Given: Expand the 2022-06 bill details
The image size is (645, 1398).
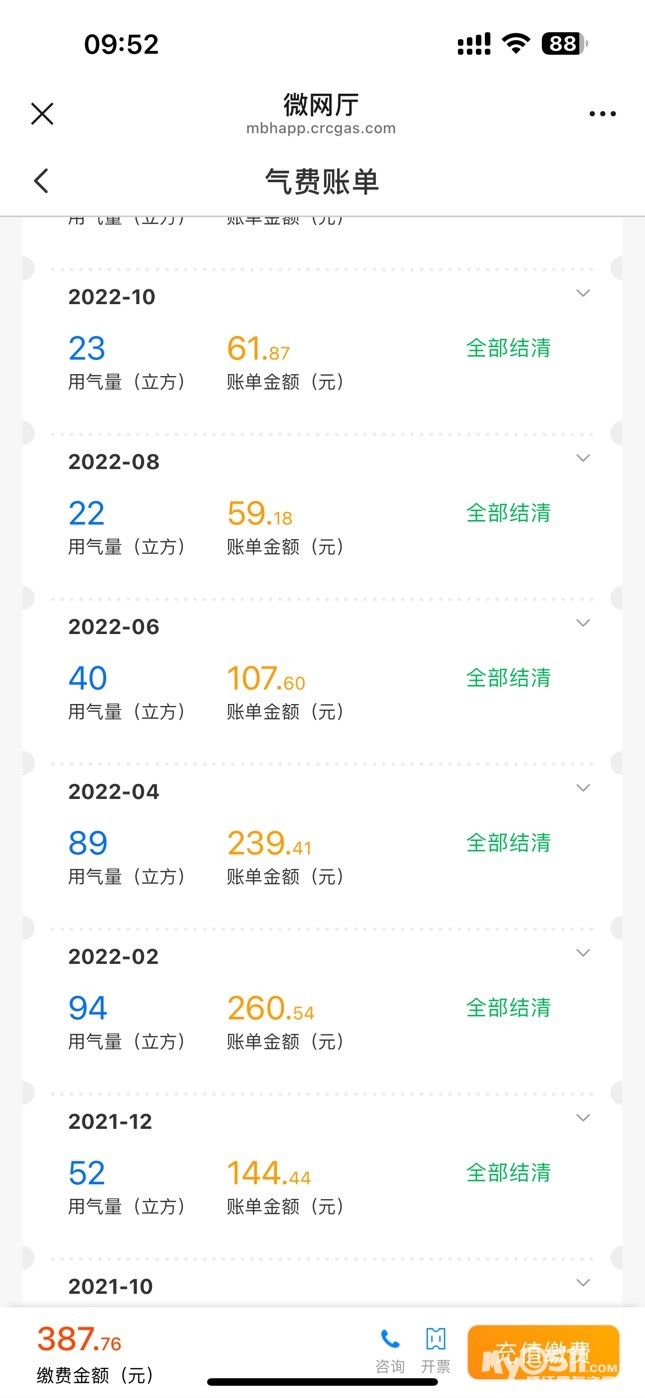Looking at the screenshot, I should click(x=584, y=623).
